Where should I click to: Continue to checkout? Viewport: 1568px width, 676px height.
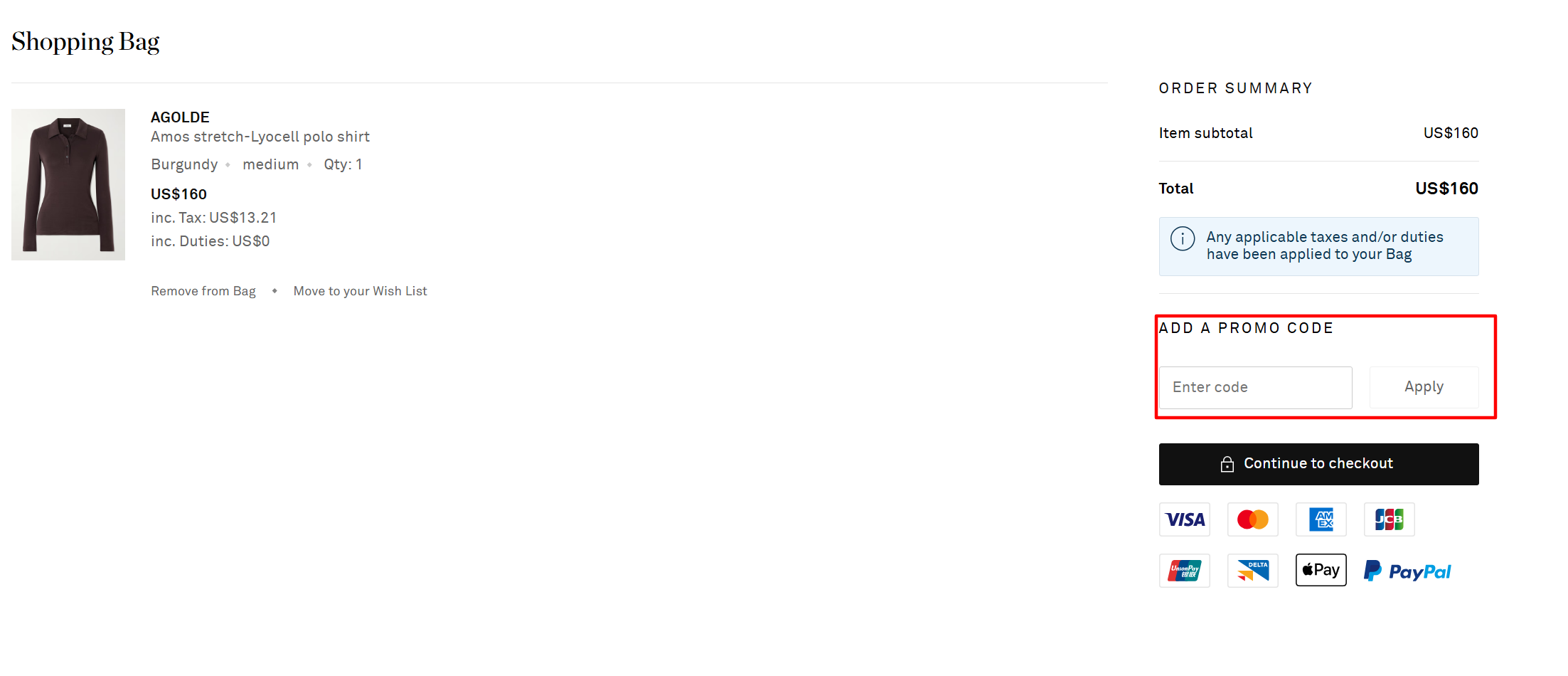pyautogui.click(x=1318, y=464)
